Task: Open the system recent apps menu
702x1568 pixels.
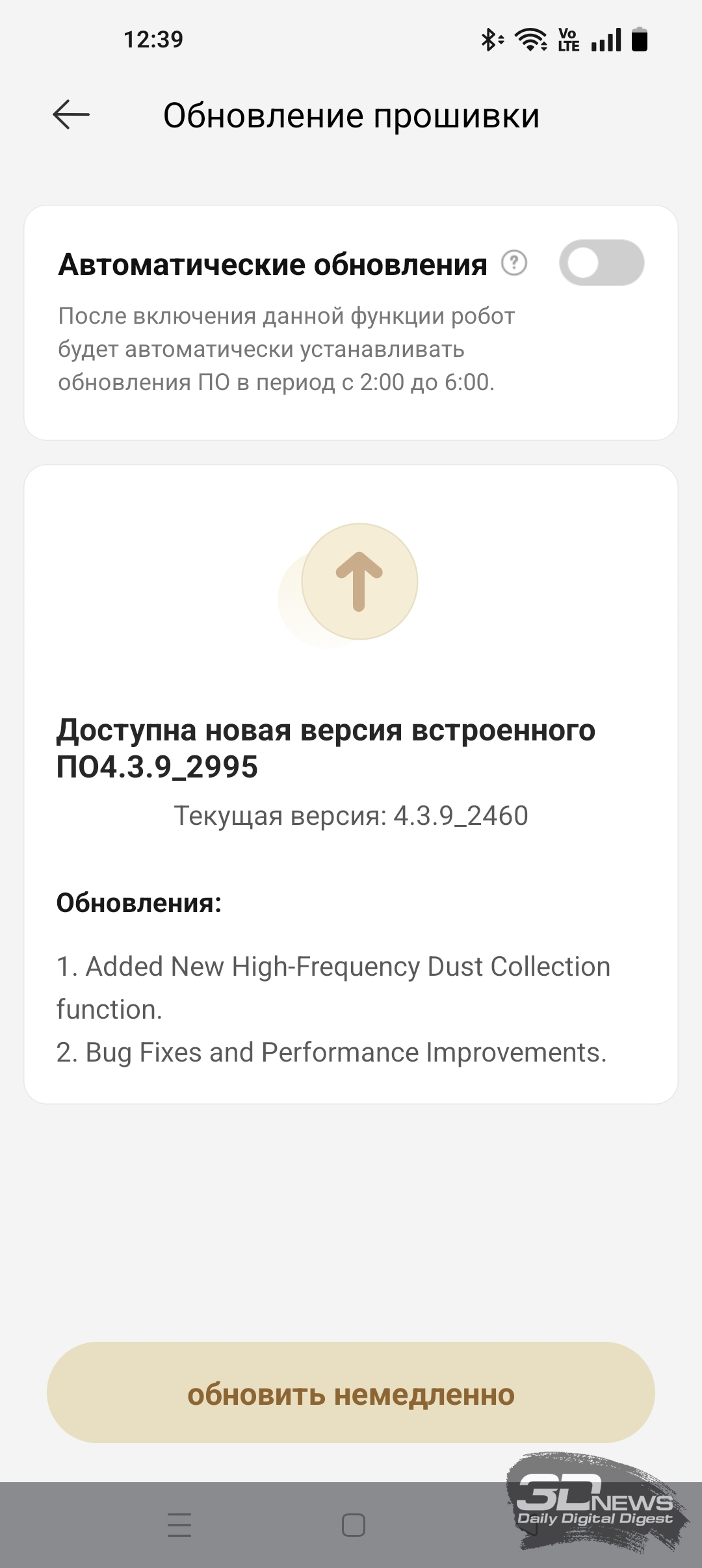Action: pyautogui.click(x=179, y=1524)
